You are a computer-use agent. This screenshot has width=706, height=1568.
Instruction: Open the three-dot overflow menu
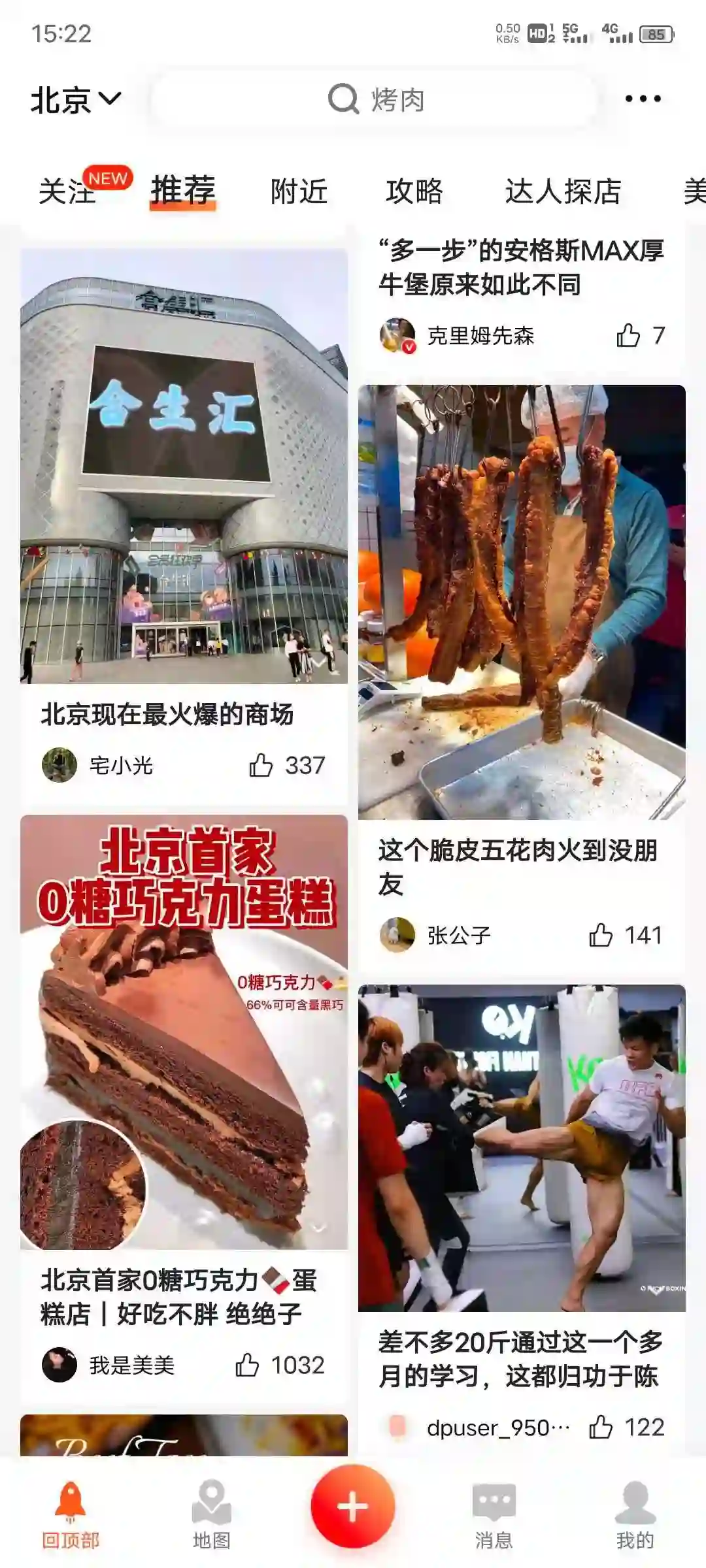[643, 99]
